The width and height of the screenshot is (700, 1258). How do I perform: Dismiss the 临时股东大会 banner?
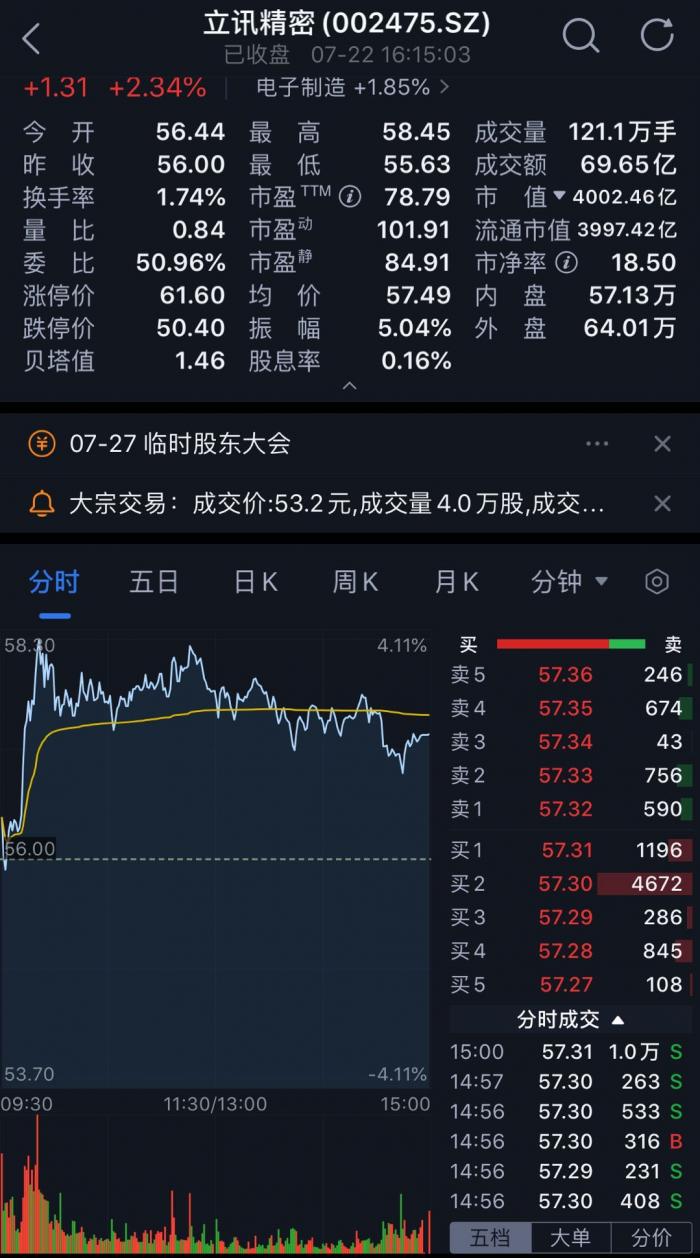662,444
